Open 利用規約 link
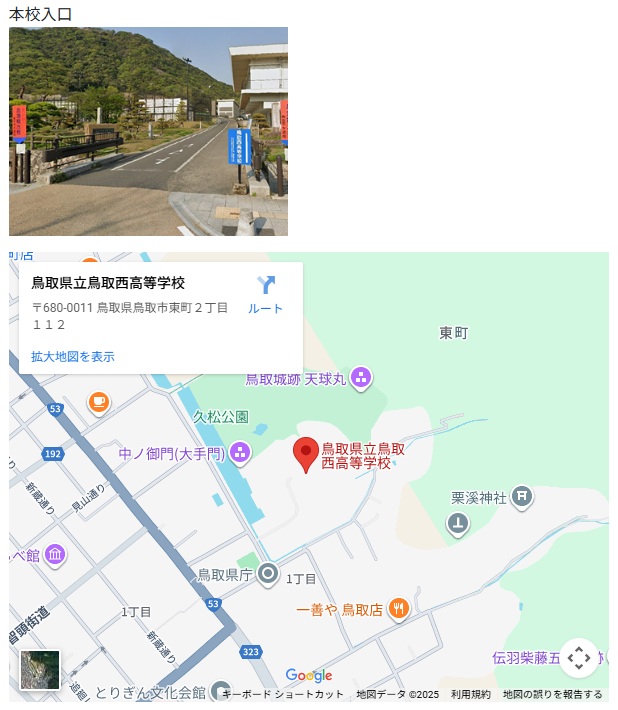 pyautogui.click(x=470, y=694)
